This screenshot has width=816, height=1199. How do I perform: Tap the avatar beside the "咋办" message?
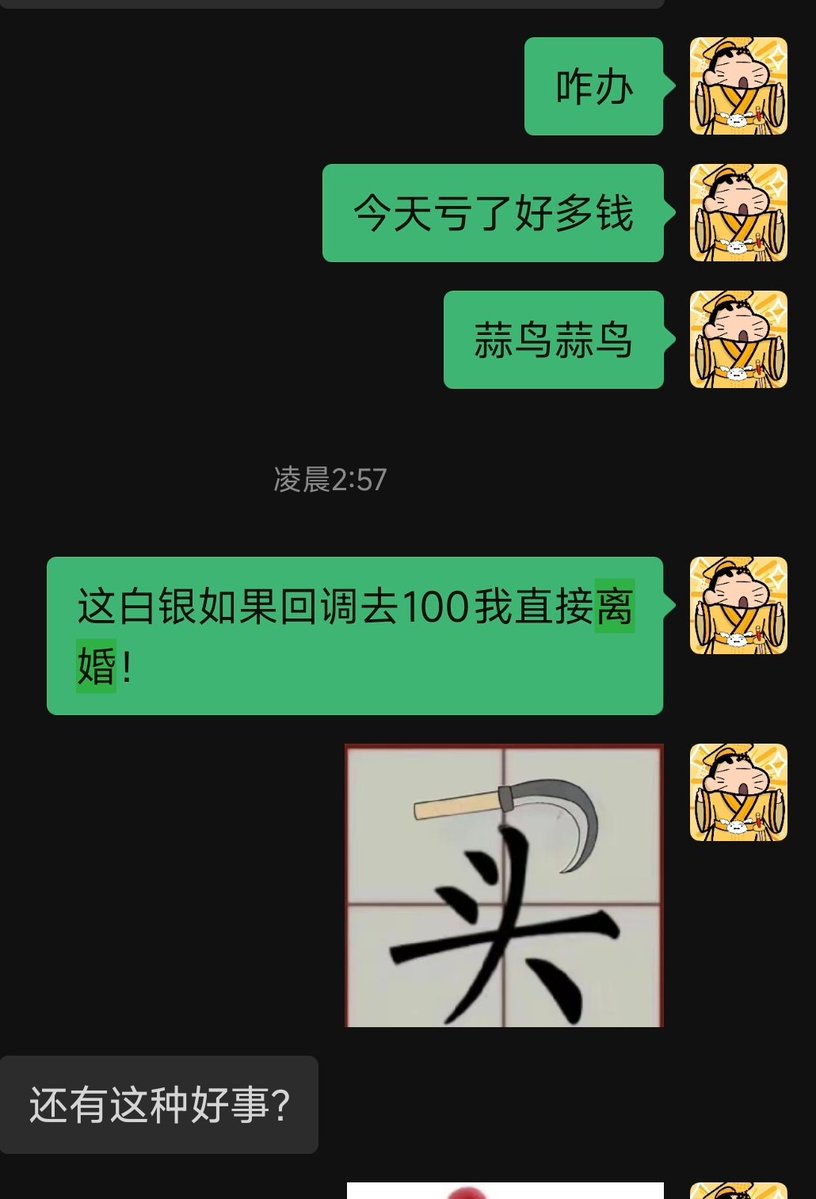point(738,86)
